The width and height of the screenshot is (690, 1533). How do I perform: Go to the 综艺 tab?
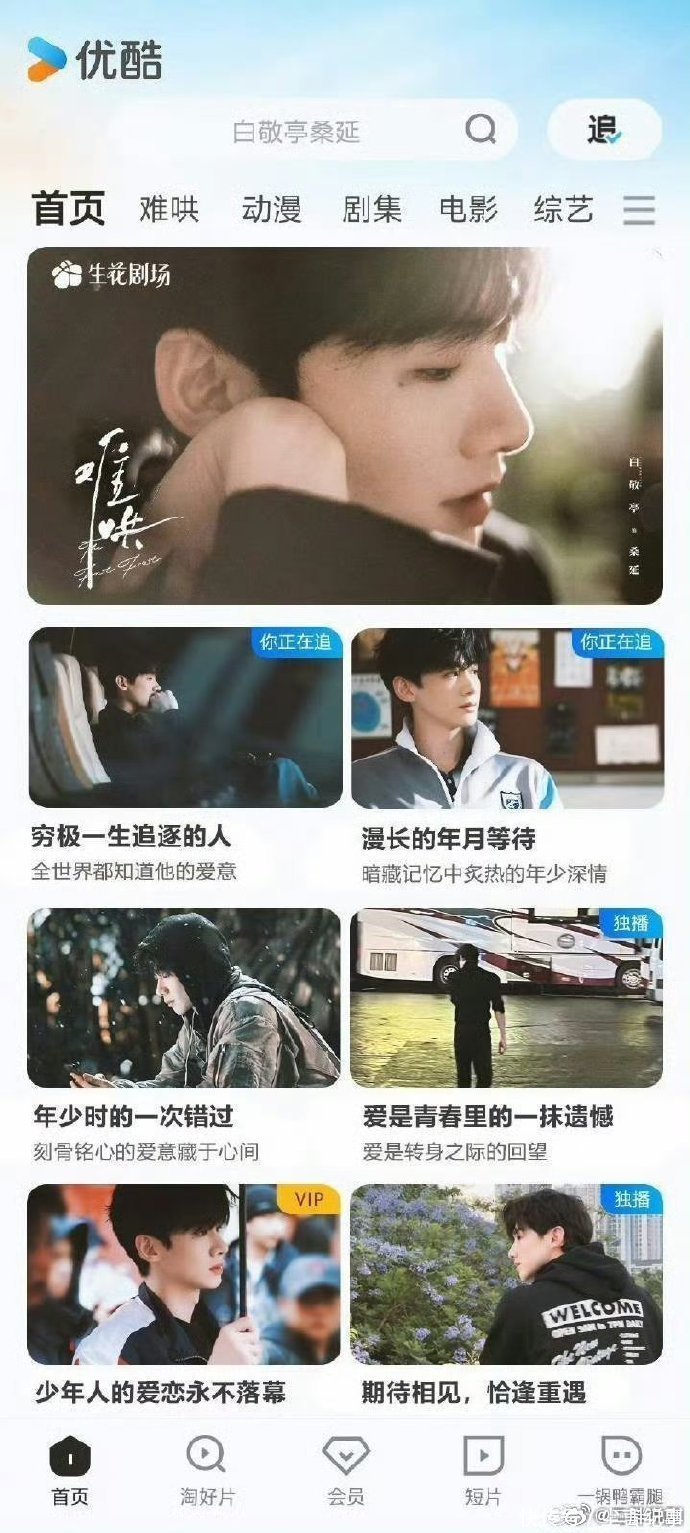[563, 210]
